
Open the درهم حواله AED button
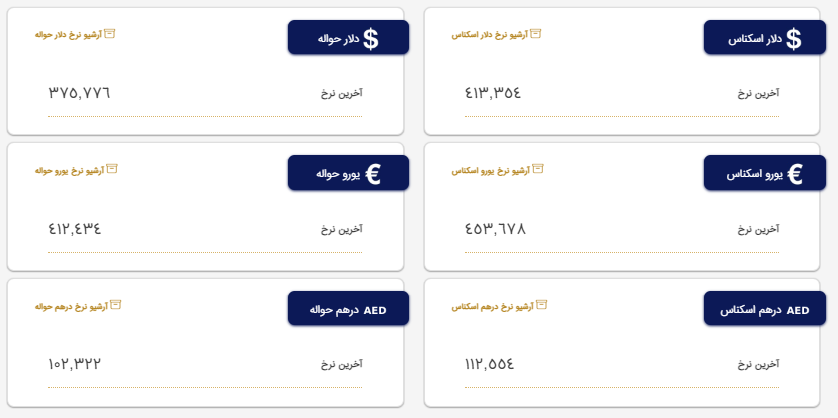pos(348,310)
